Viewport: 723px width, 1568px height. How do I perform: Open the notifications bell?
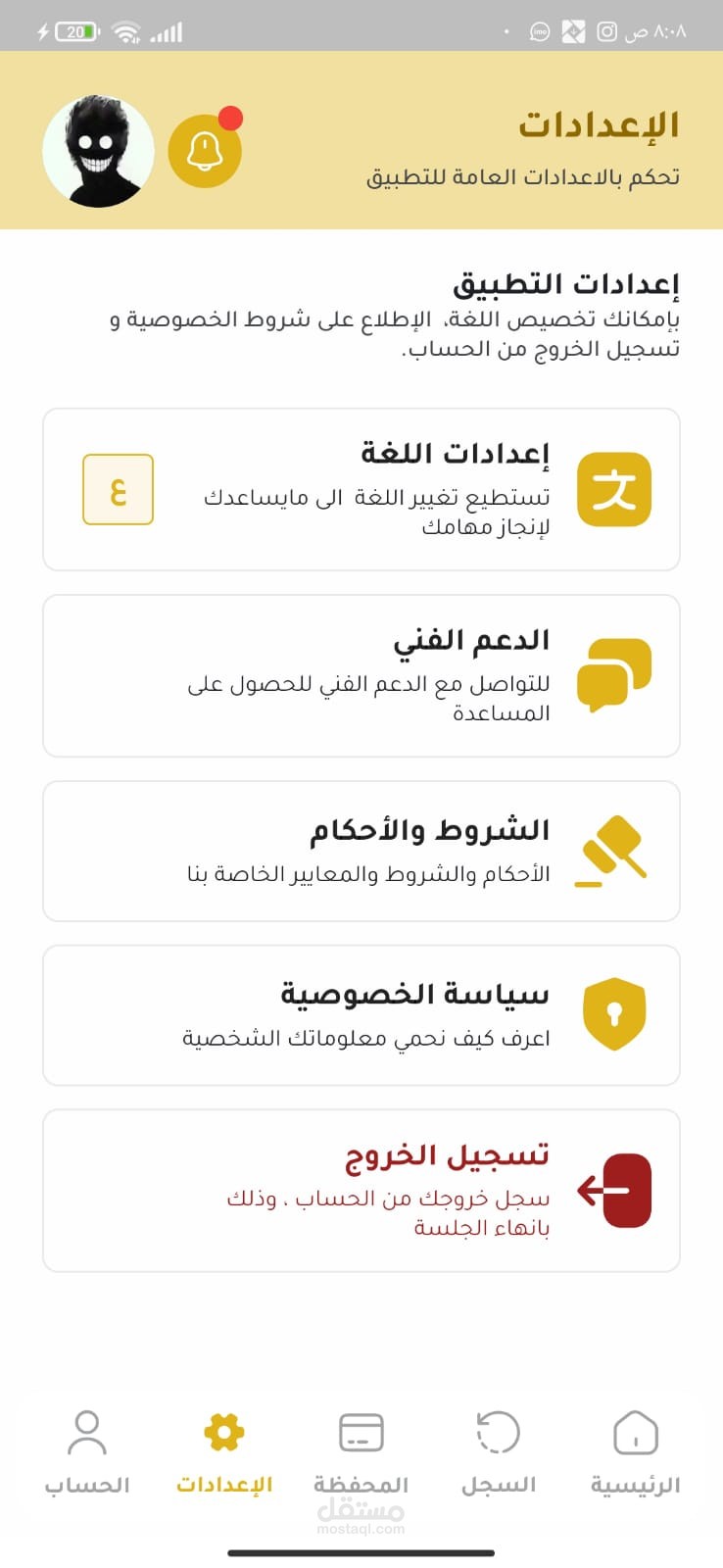(x=205, y=151)
